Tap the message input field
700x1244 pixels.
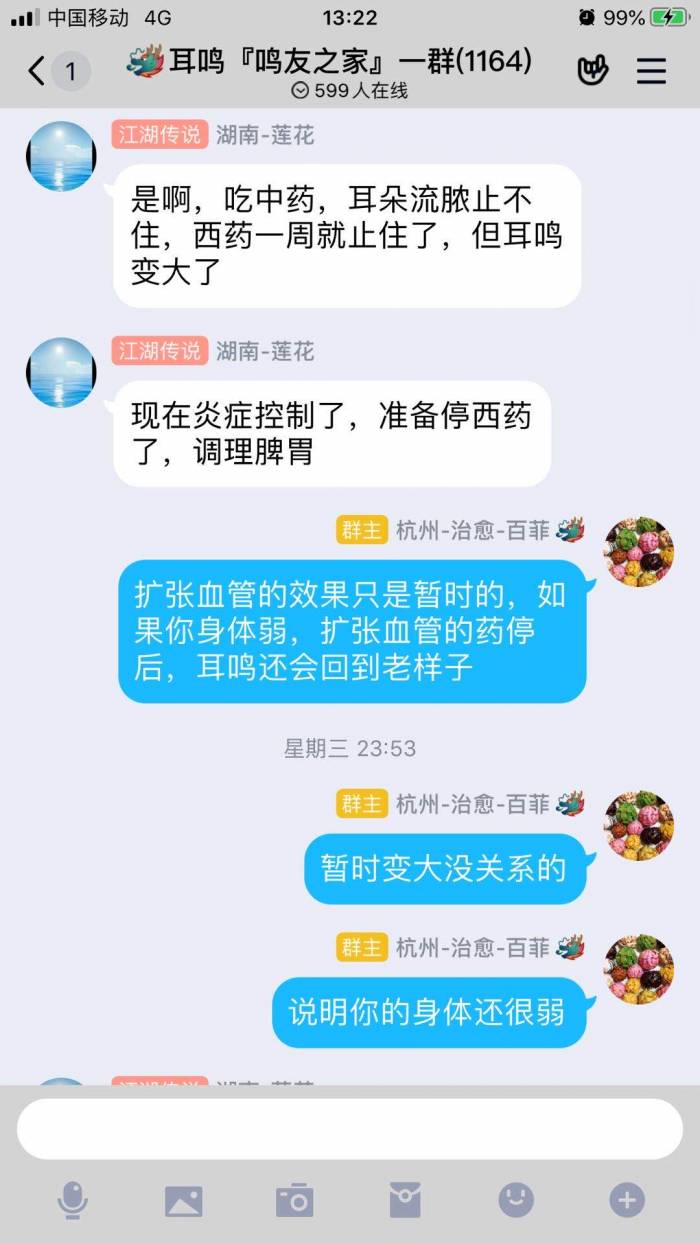pyautogui.click(x=350, y=1129)
